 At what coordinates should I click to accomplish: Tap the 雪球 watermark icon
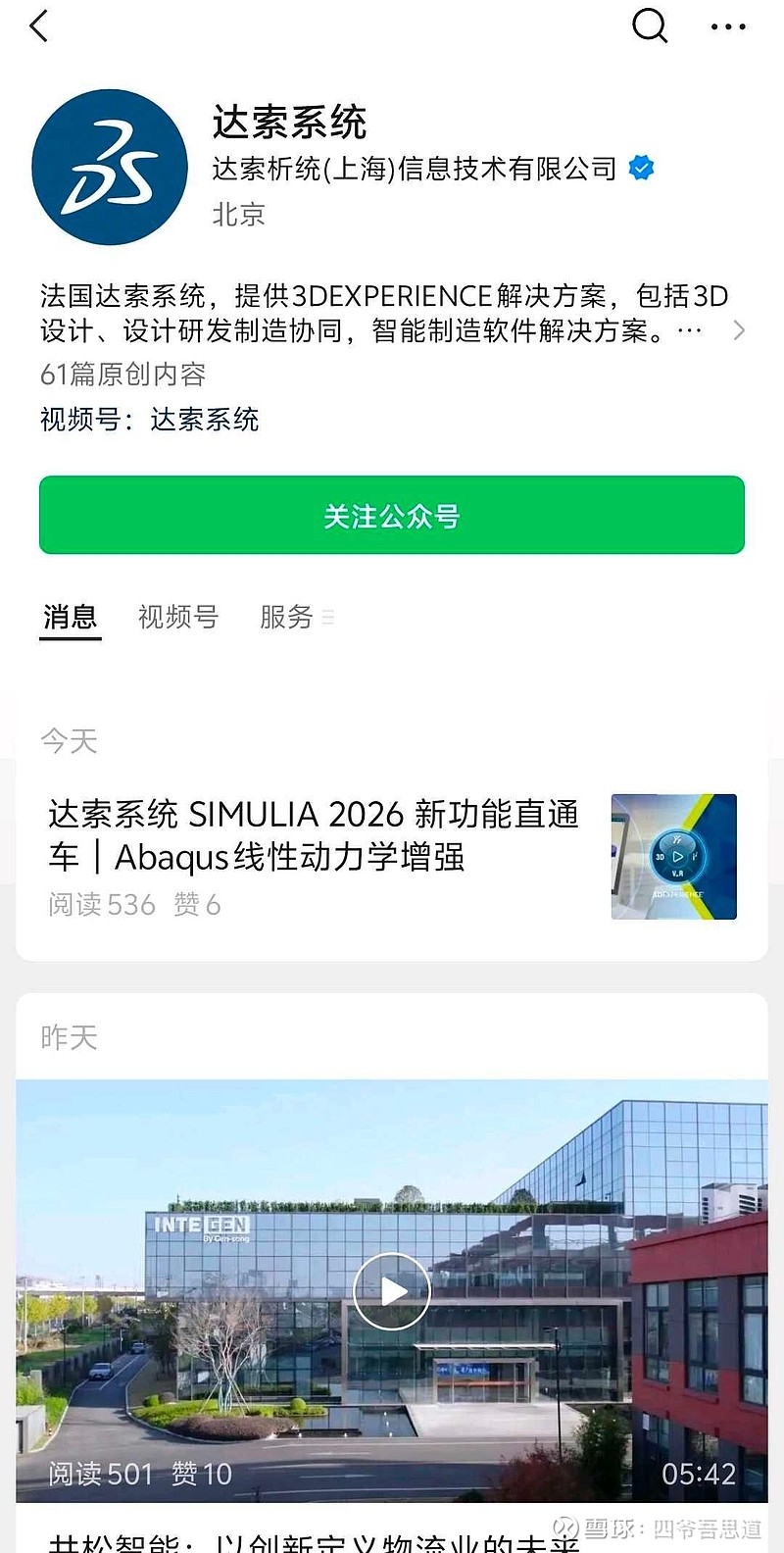coord(565,1528)
